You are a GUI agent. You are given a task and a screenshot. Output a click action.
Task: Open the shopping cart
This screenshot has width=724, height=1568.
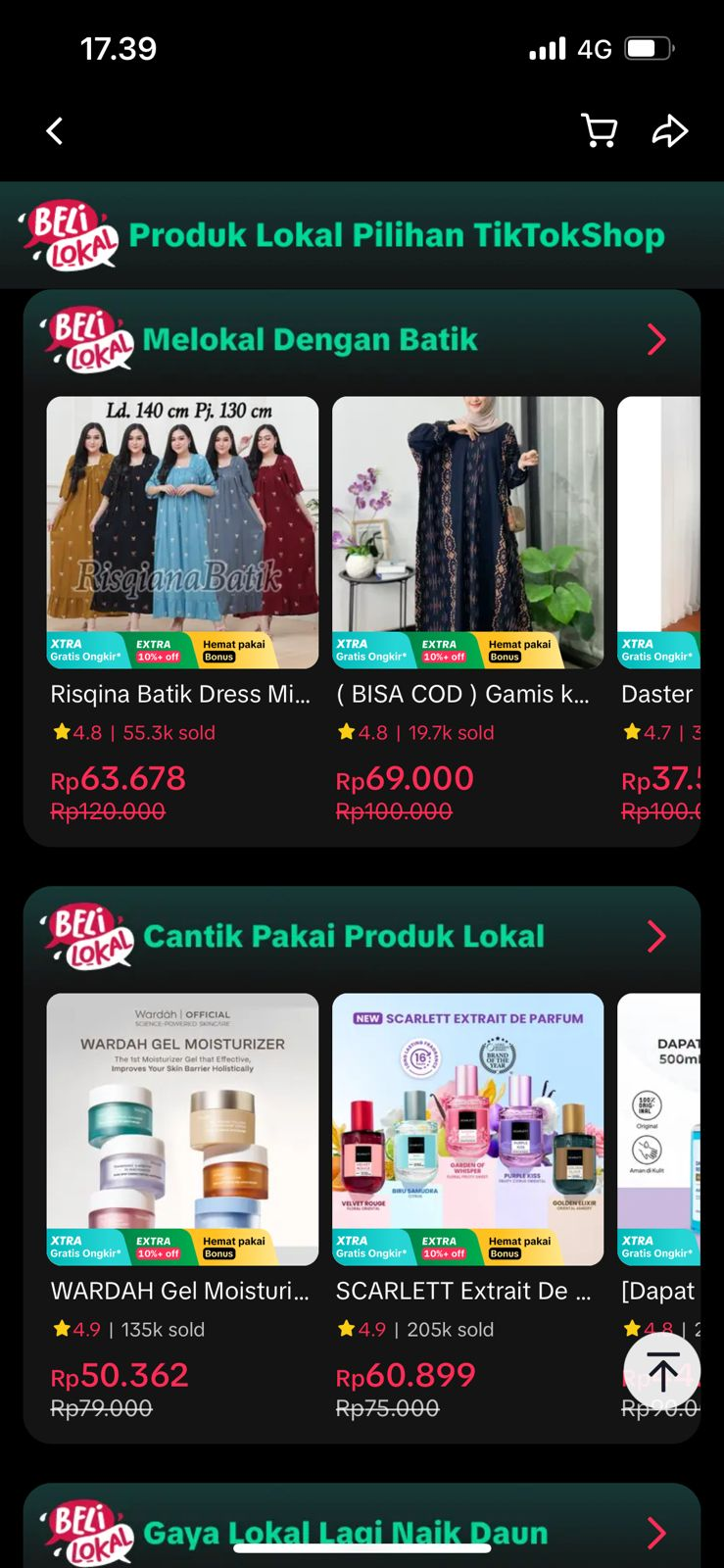click(599, 131)
